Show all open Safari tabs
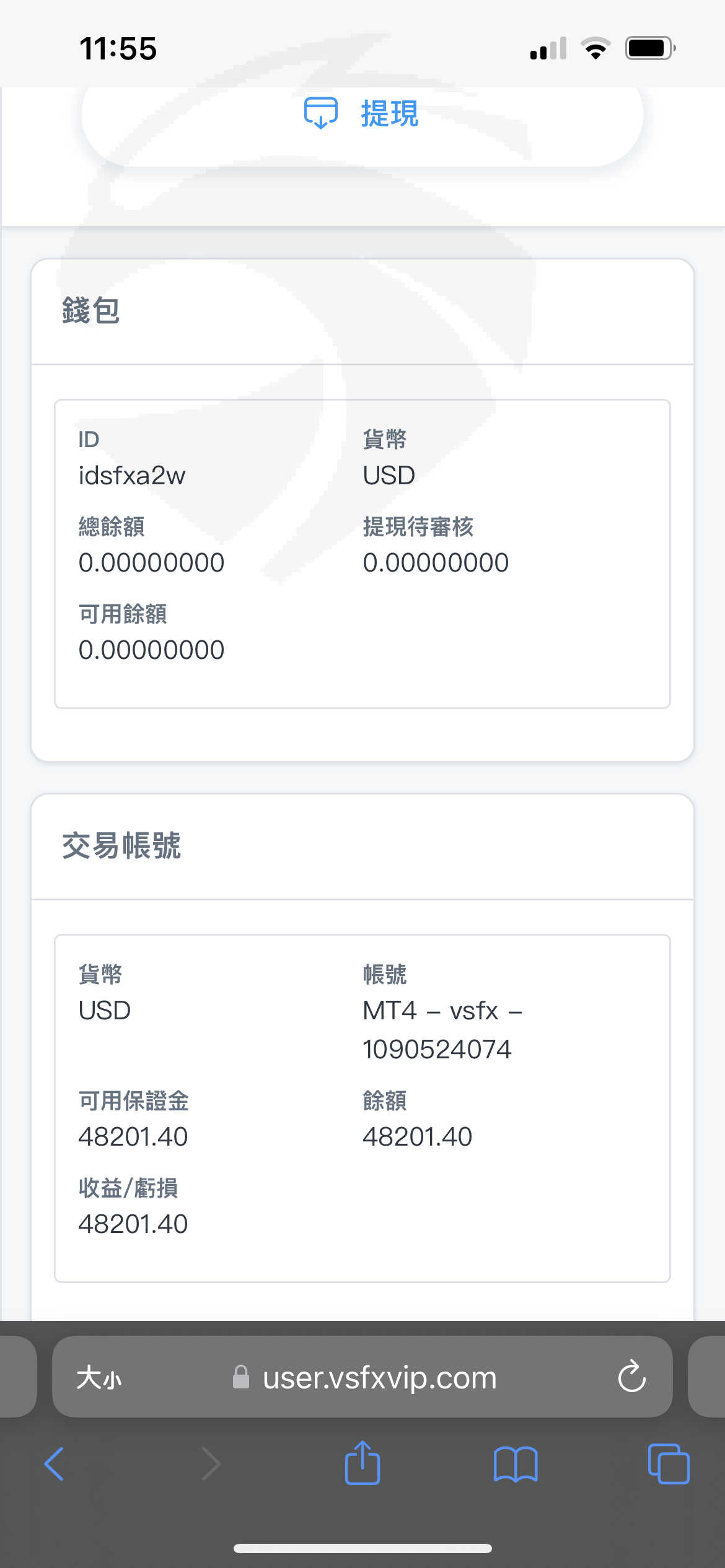Screen dimensions: 725x1568 (x=669, y=1464)
